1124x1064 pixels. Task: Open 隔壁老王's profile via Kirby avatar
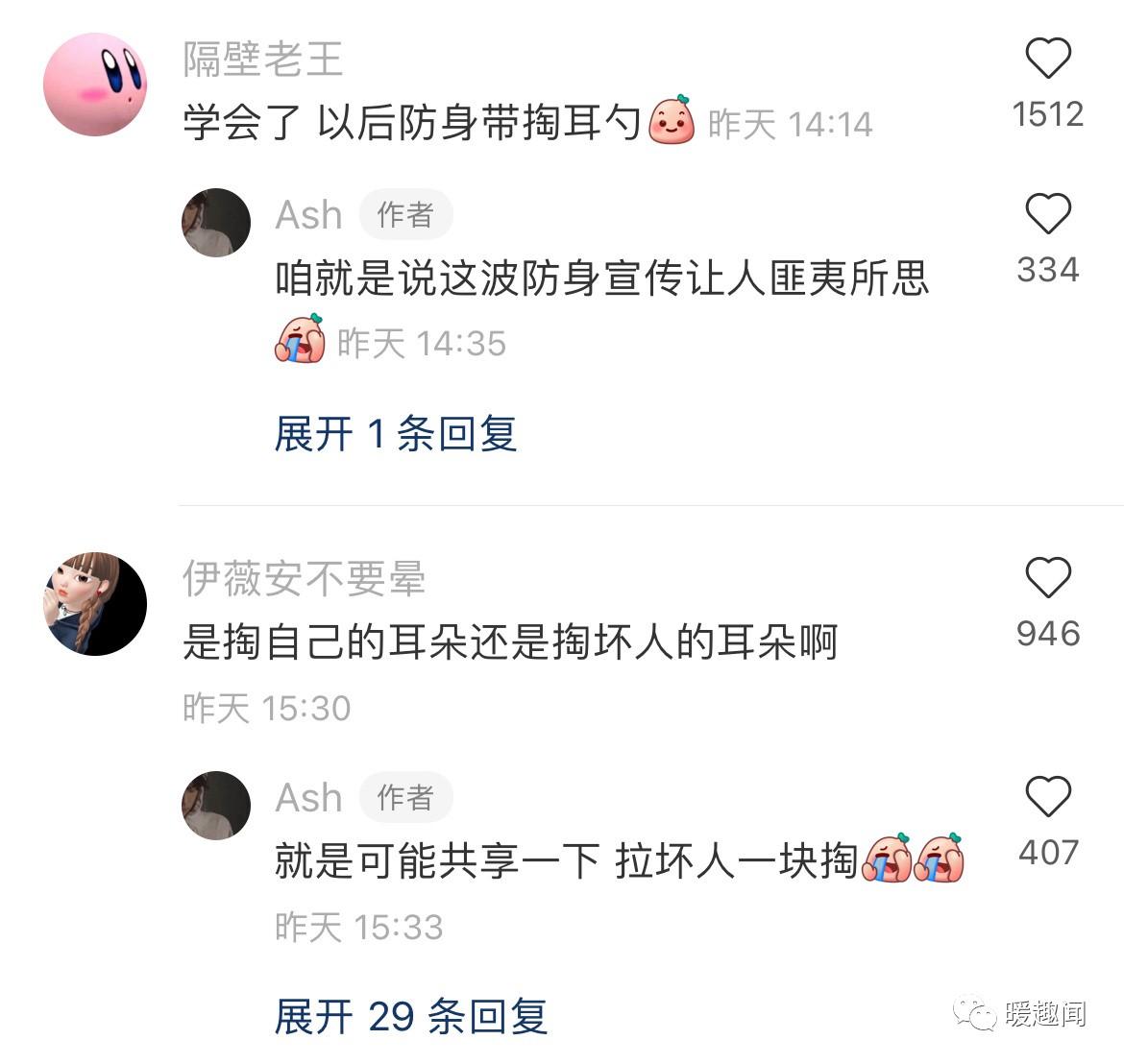[x=95, y=85]
